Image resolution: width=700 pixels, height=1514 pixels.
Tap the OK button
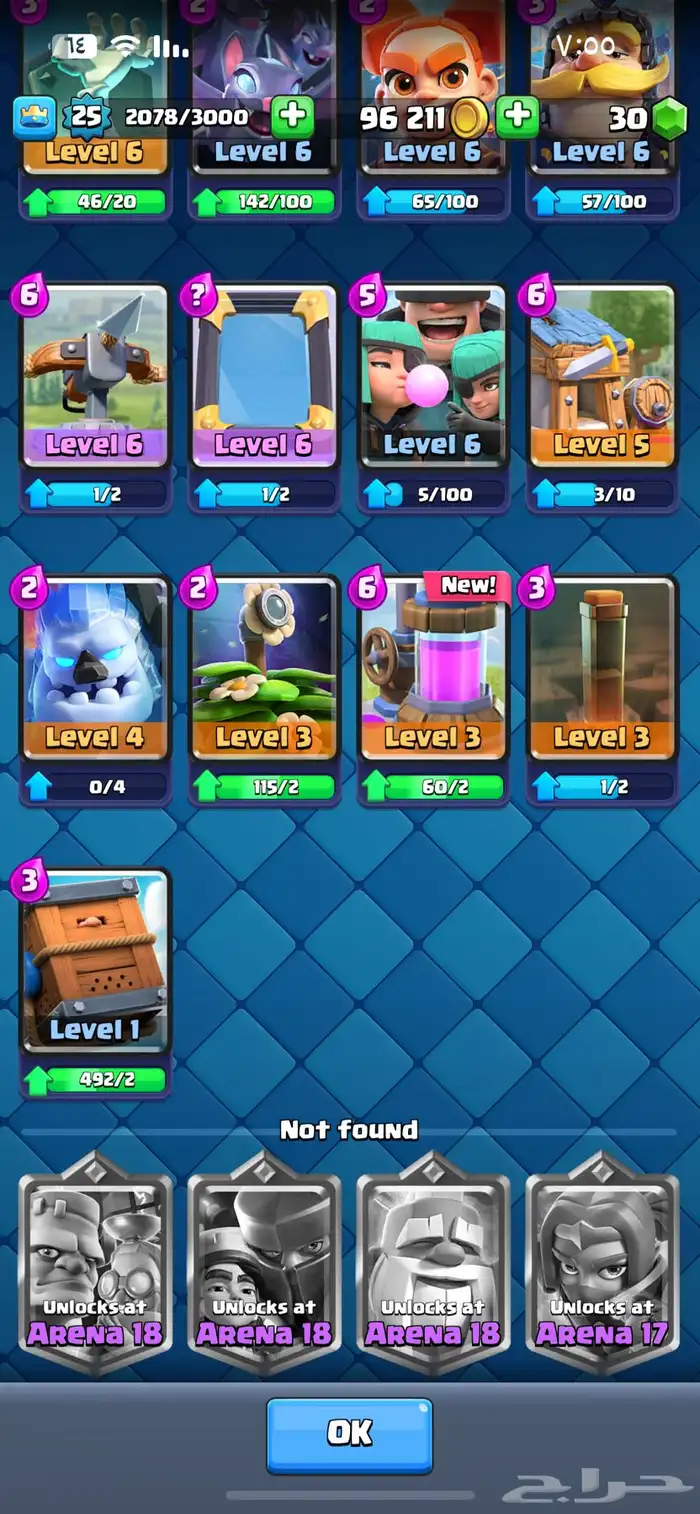349,1434
